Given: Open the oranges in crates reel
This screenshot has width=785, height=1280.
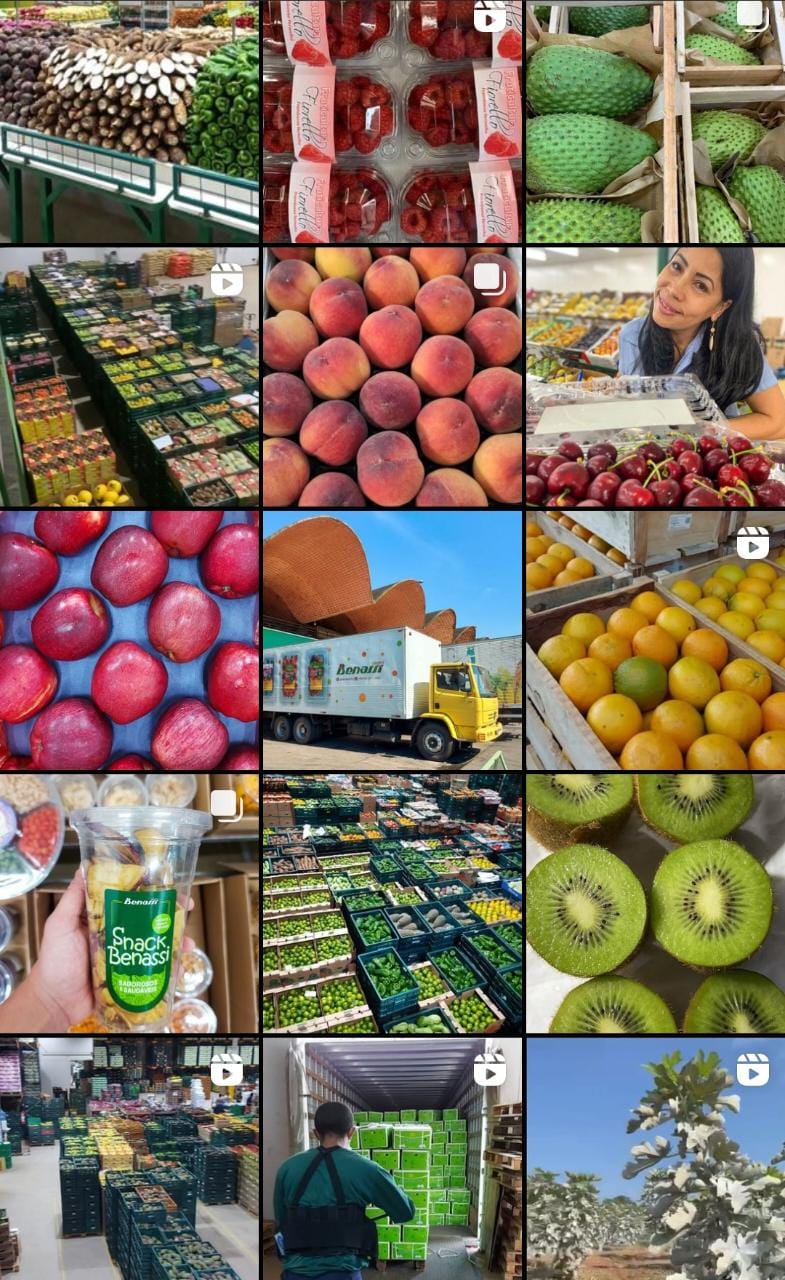Looking at the screenshot, I should click(x=655, y=640).
